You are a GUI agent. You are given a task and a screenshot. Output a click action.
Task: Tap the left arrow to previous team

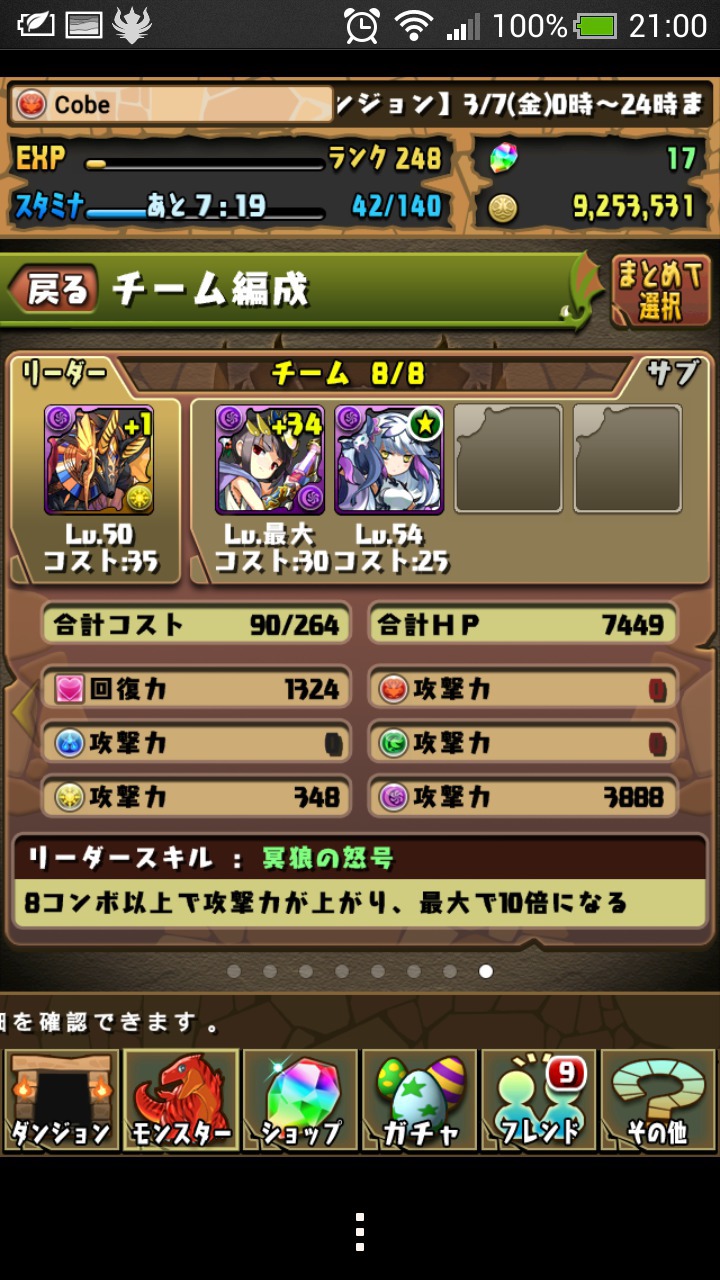click(x=18, y=708)
